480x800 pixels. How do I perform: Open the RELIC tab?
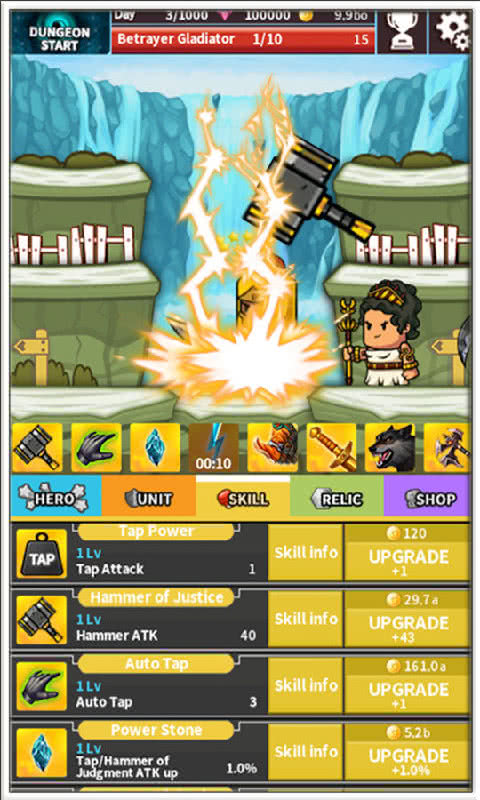tap(337, 496)
